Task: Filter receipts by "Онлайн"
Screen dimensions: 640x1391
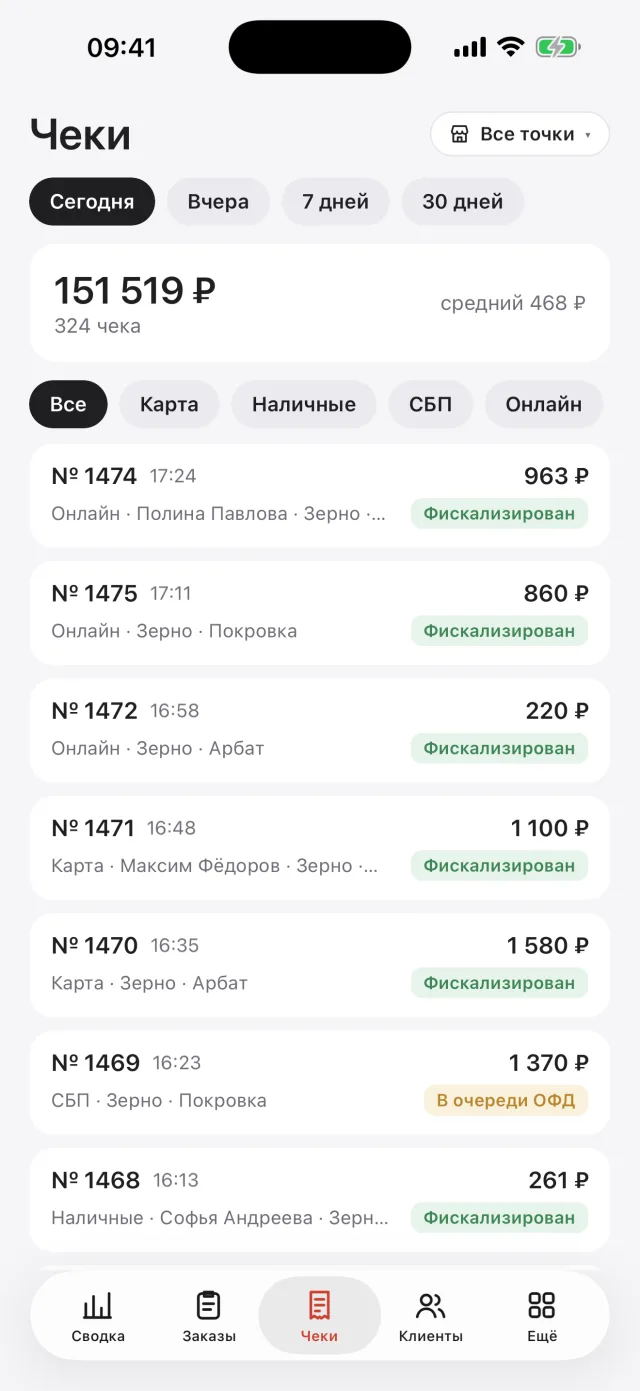Action: [544, 404]
